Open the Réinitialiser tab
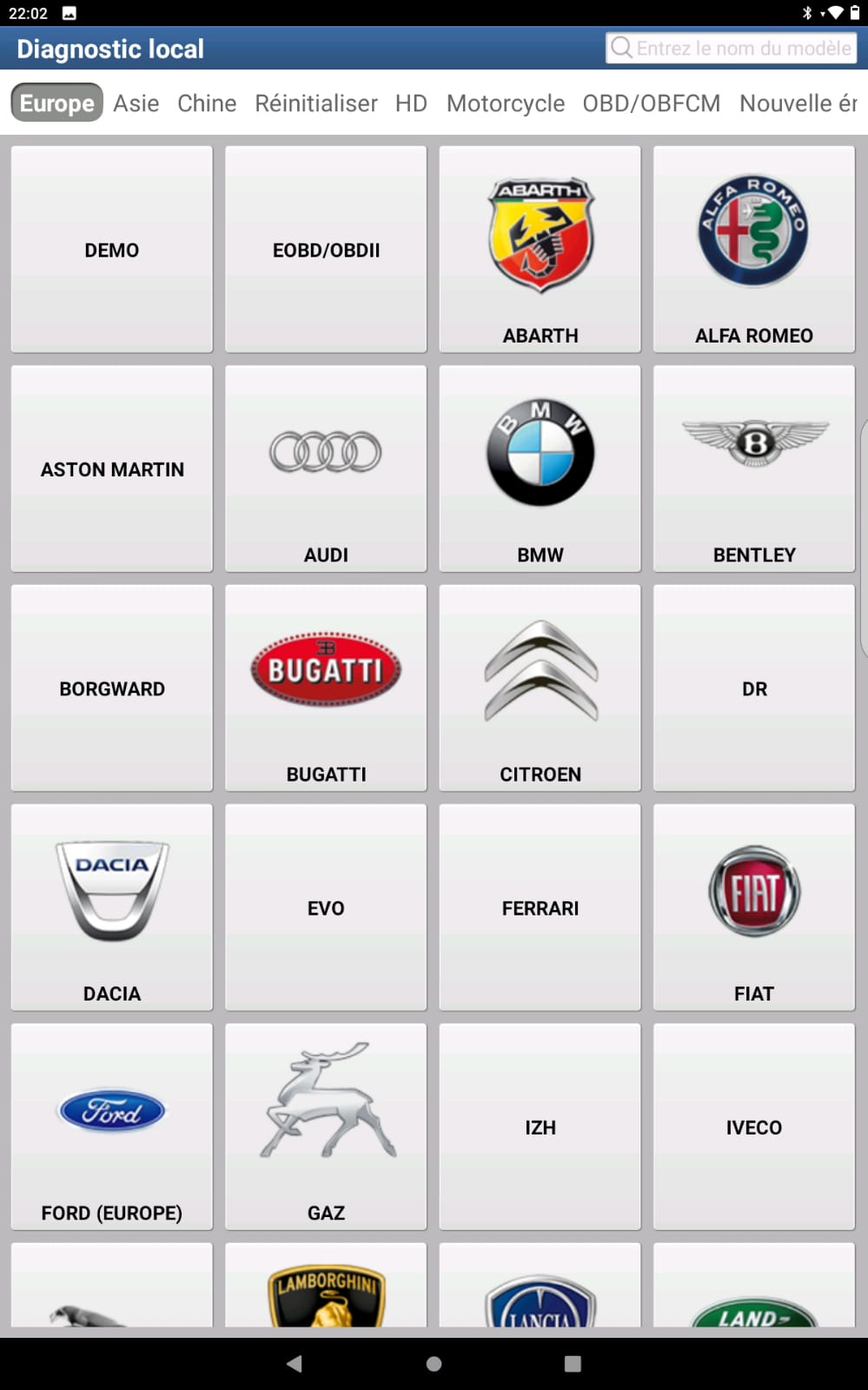The image size is (868, 1390). point(316,103)
